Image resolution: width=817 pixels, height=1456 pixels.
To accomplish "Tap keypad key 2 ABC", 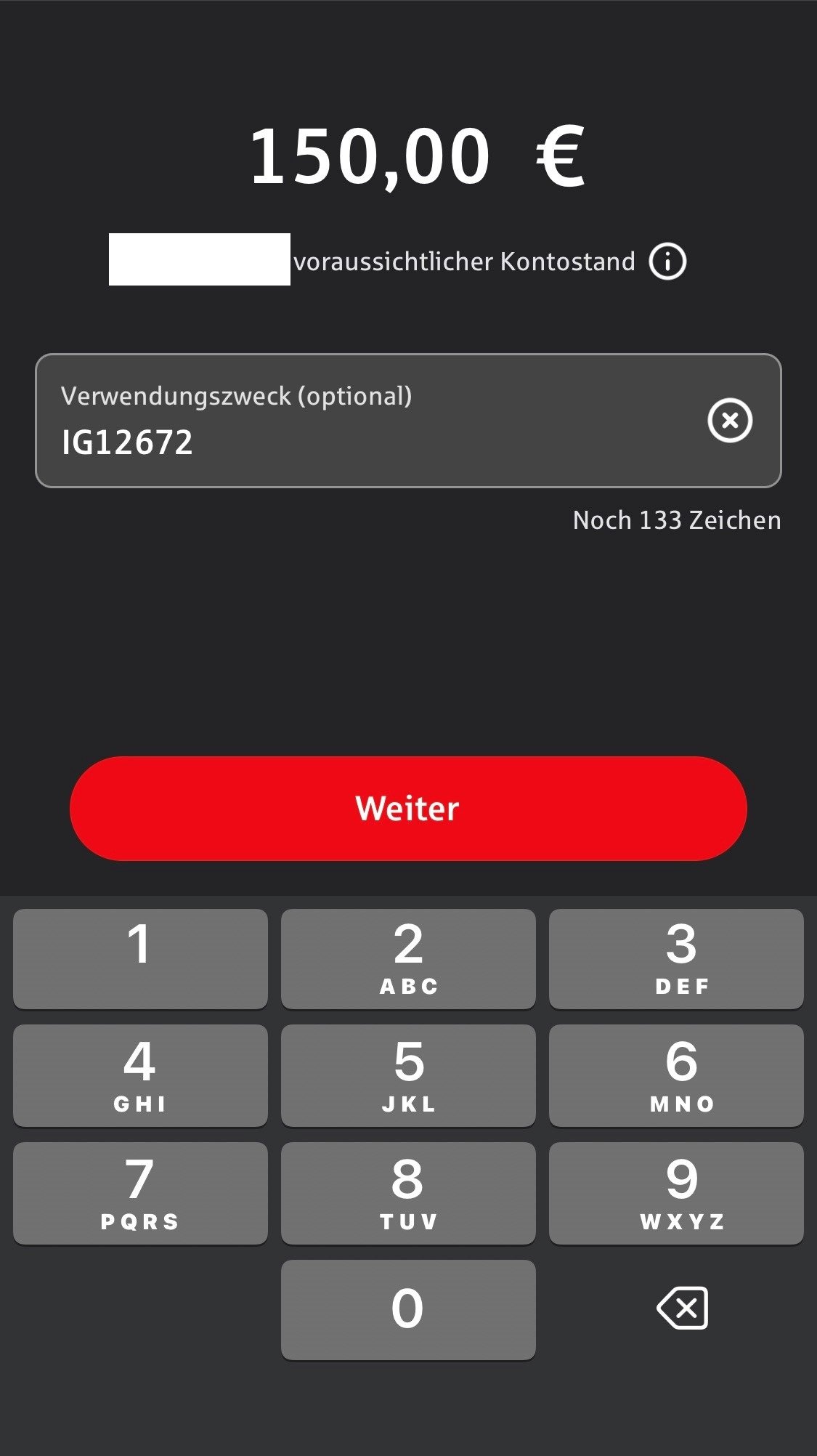I will (x=408, y=958).
